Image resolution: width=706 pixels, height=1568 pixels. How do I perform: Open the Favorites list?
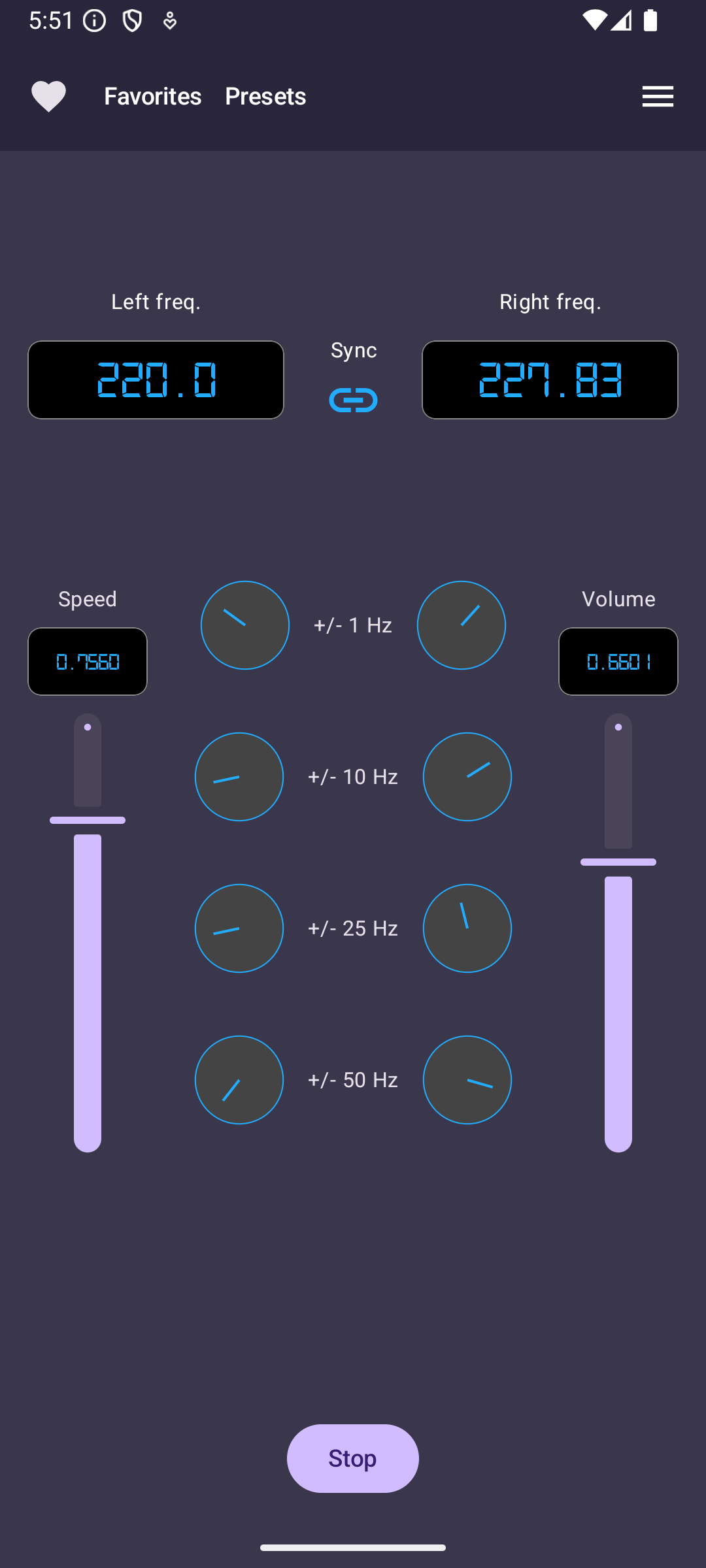pos(152,96)
